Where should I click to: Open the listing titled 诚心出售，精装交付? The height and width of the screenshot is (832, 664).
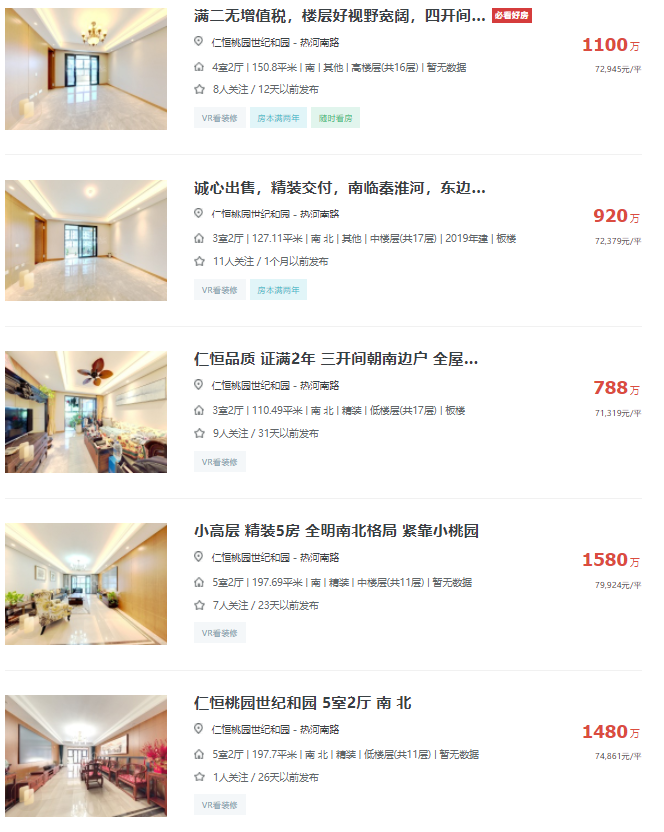tap(339, 188)
